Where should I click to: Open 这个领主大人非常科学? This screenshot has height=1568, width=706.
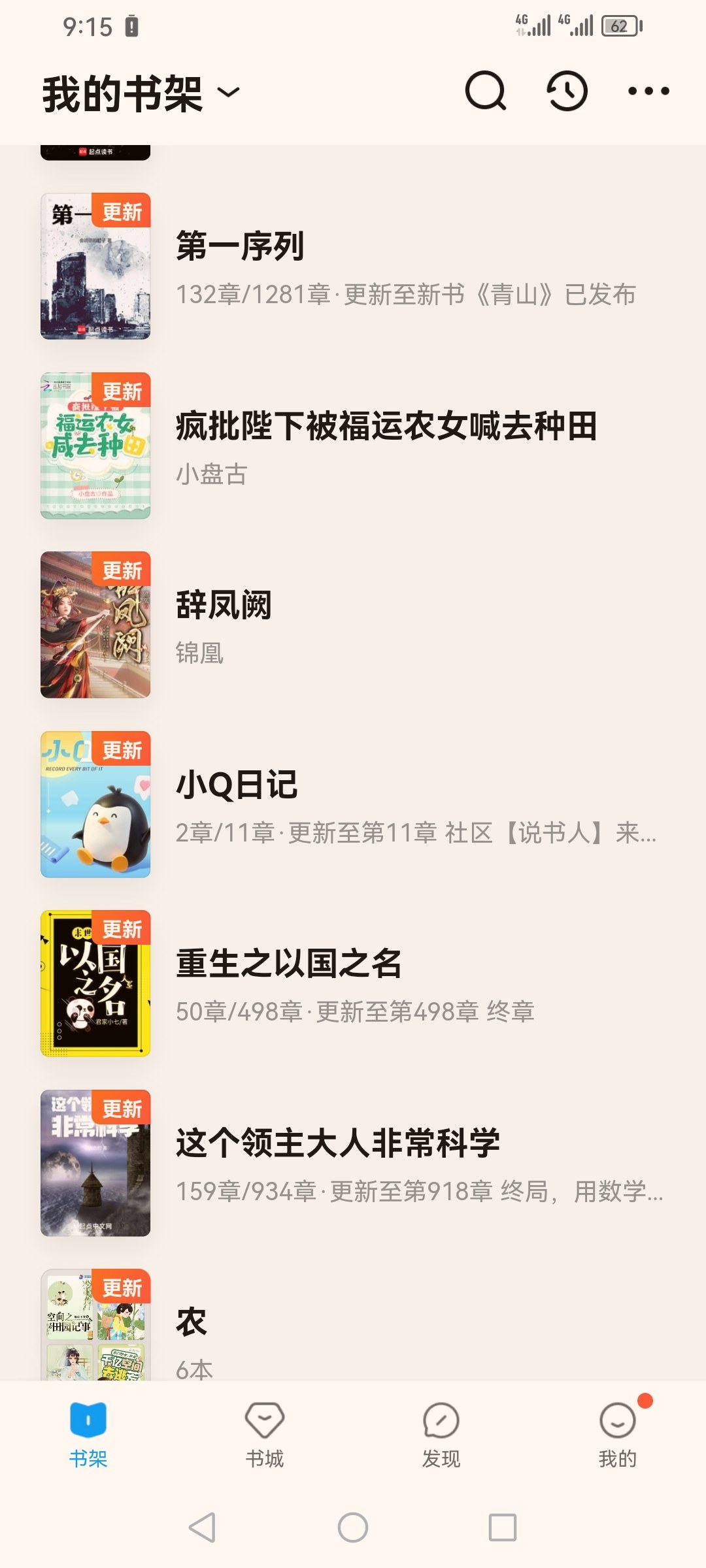(353, 1163)
